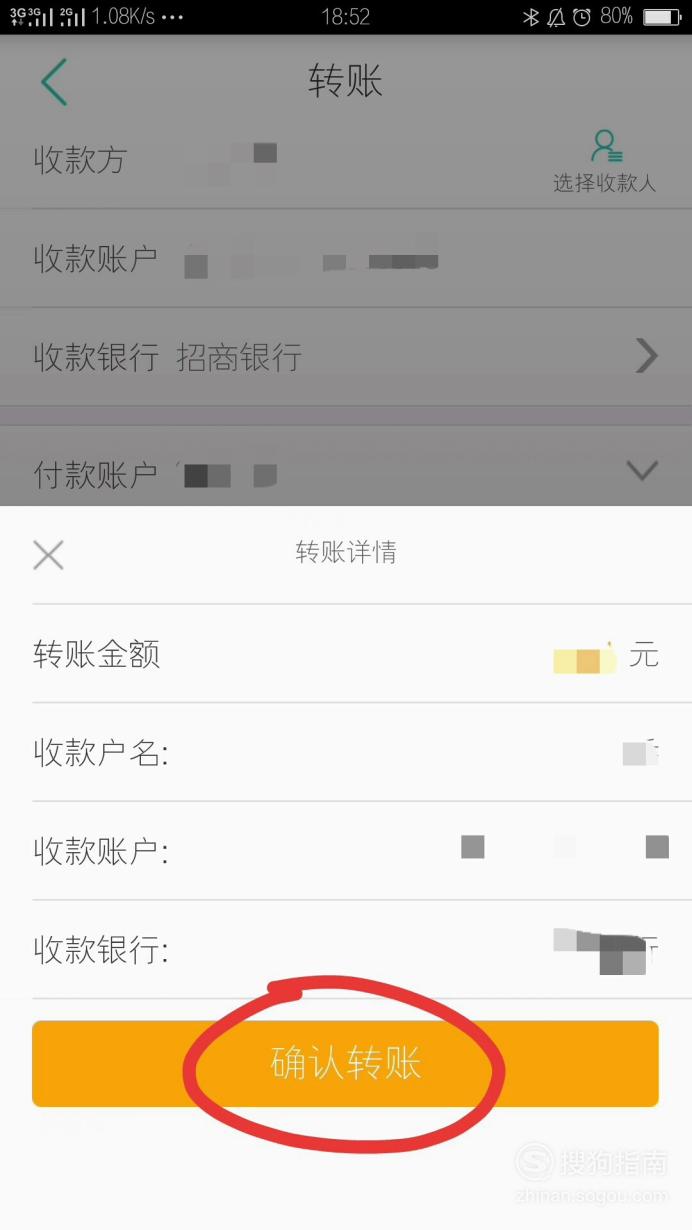This screenshot has height=1230, width=692.
Task: Go back from the 转账 page
Action: [x=54, y=82]
